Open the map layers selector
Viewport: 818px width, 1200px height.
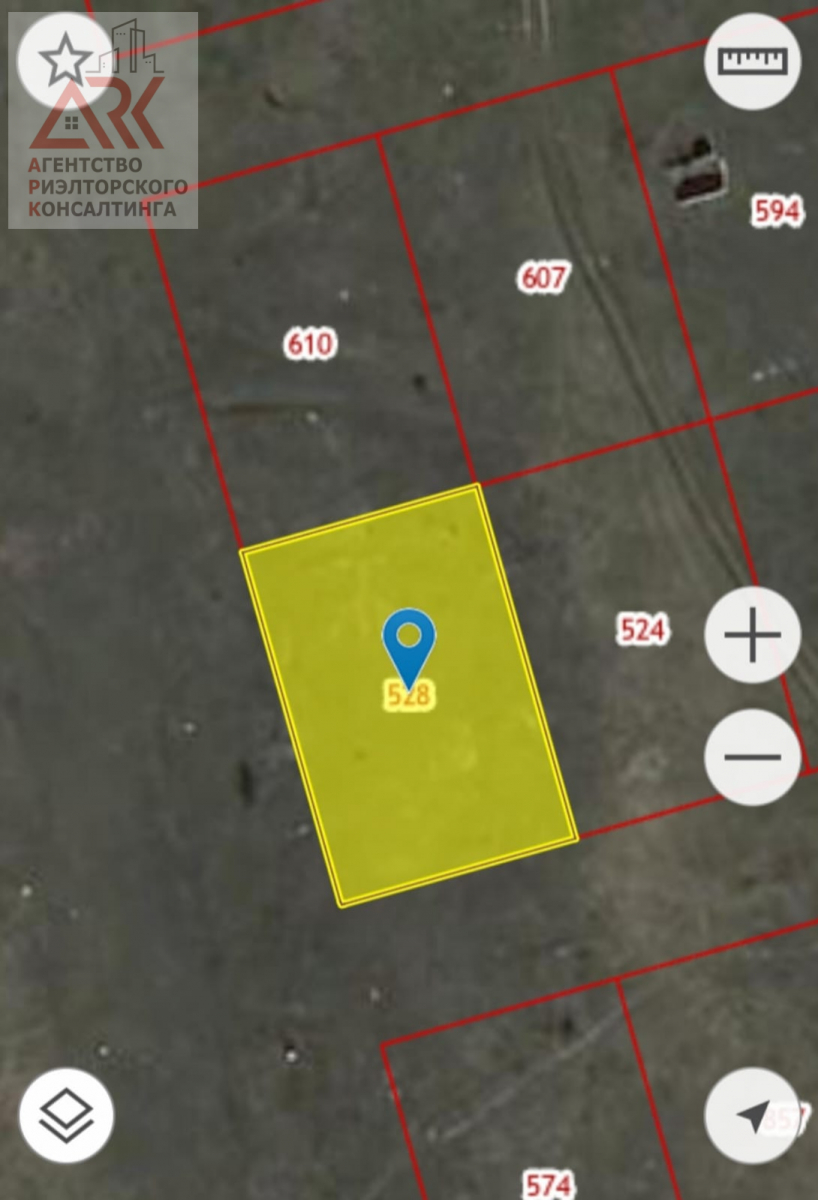point(66,1115)
